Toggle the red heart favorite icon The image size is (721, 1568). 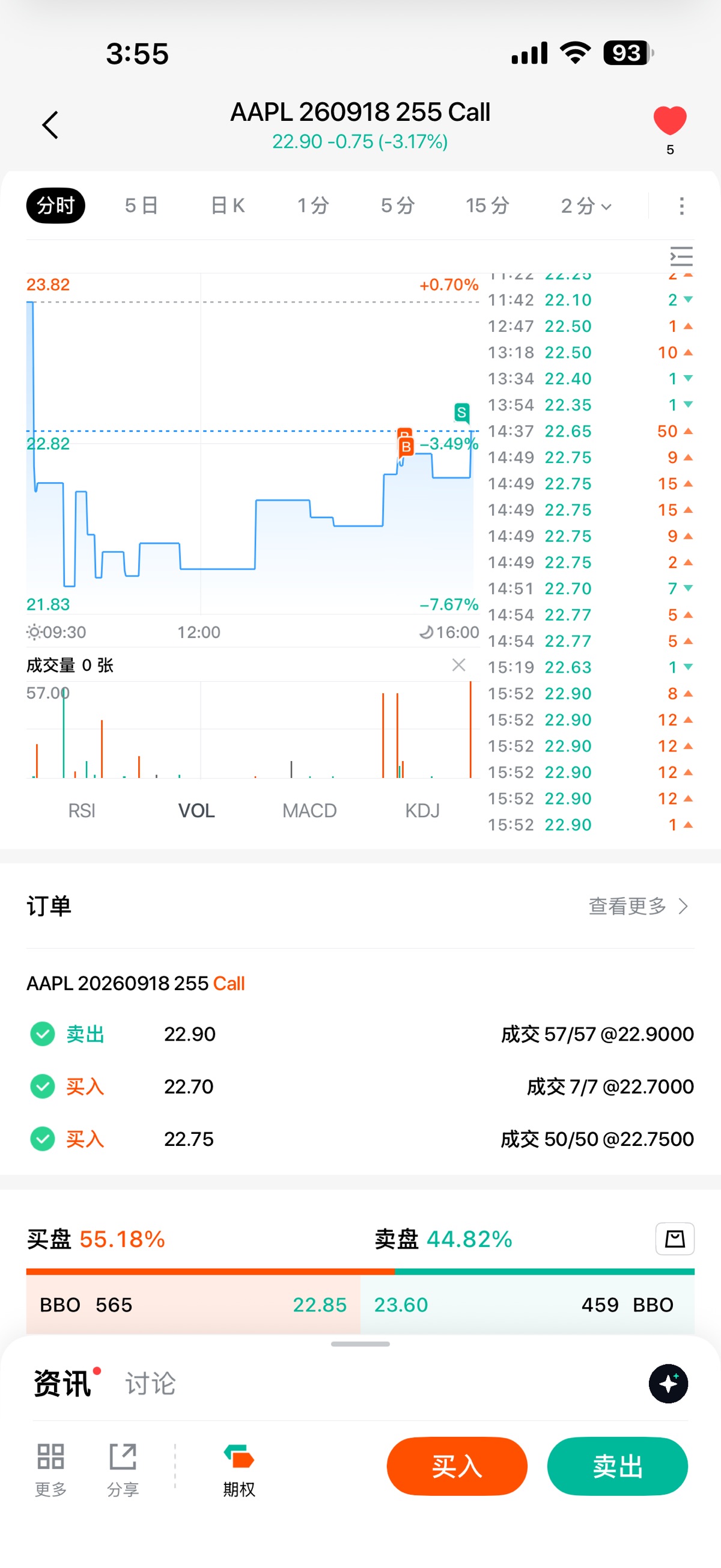[x=669, y=120]
